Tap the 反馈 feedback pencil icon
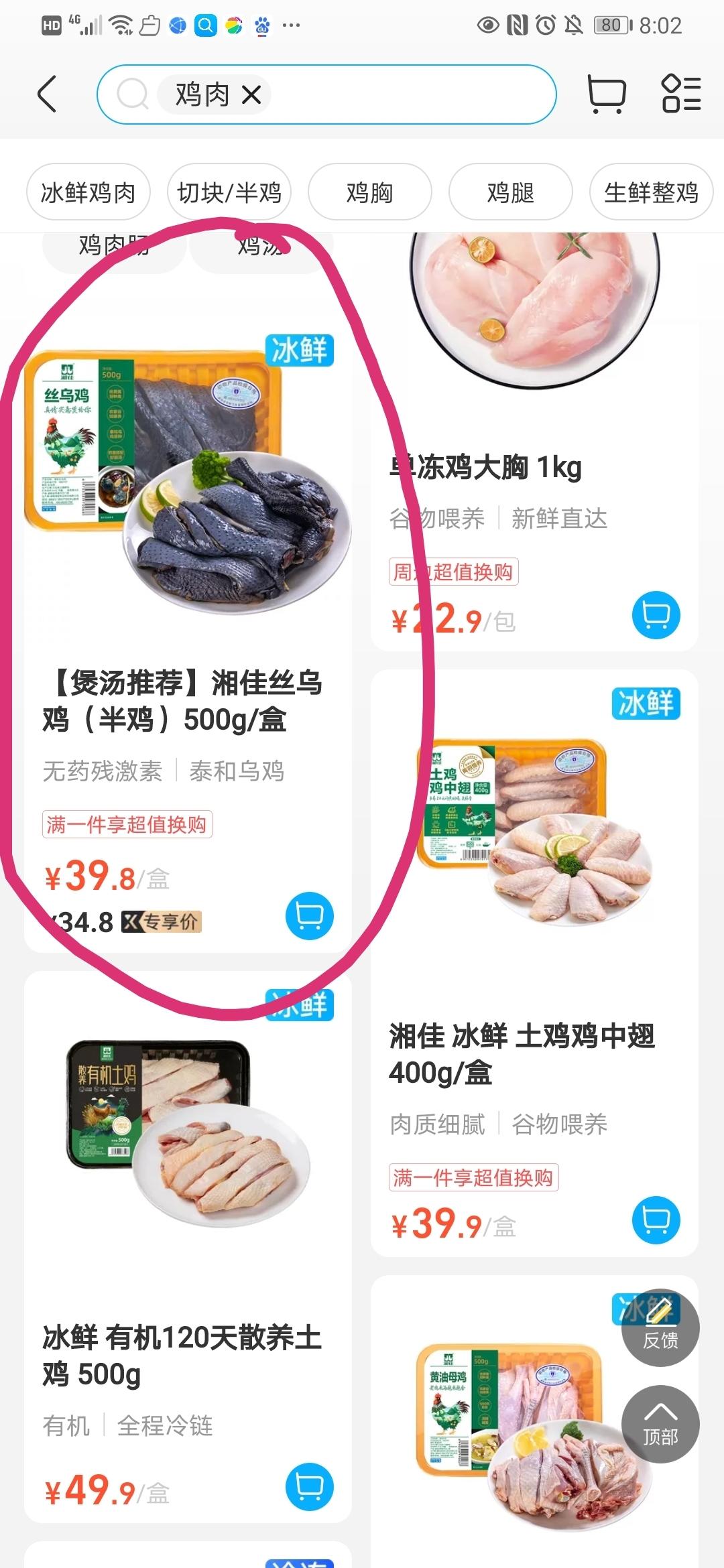Screen dimensions: 724x1568 tap(660, 1323)
